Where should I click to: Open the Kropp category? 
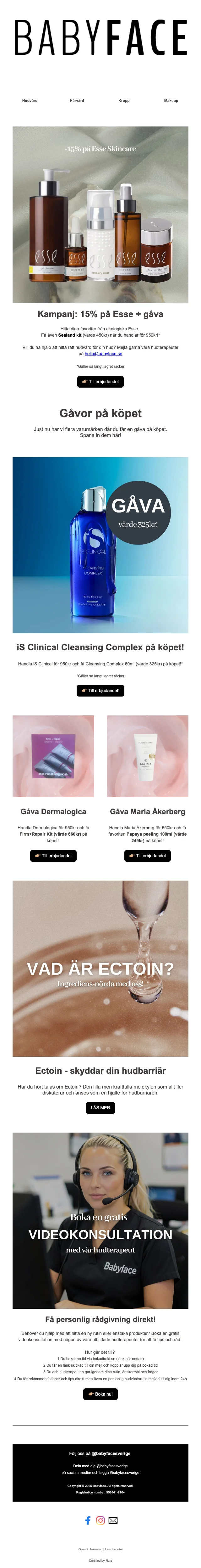[124, 100]
